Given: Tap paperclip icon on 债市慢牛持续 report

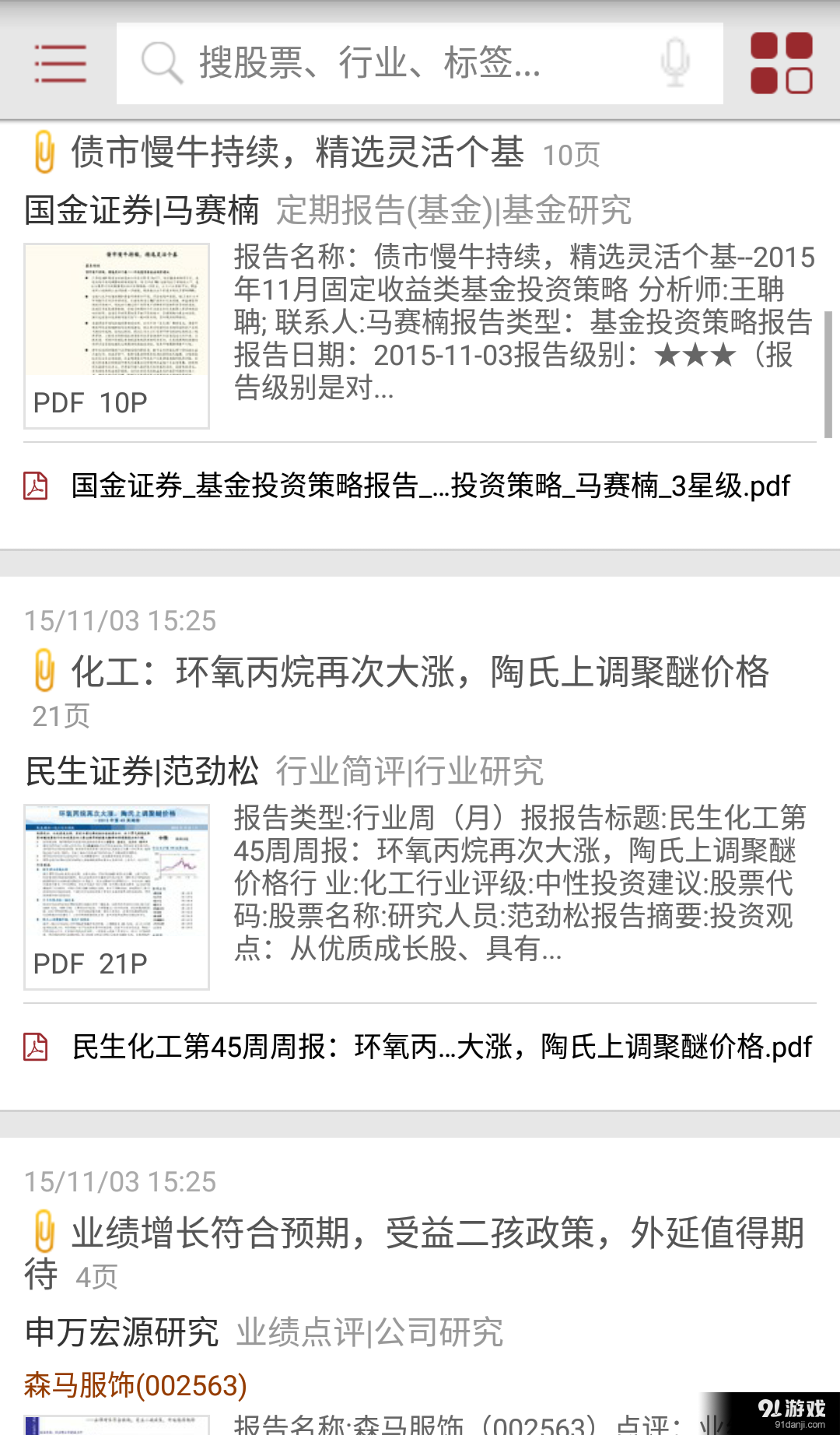Looking at the screenshot, I should click(x=44, y=151).
